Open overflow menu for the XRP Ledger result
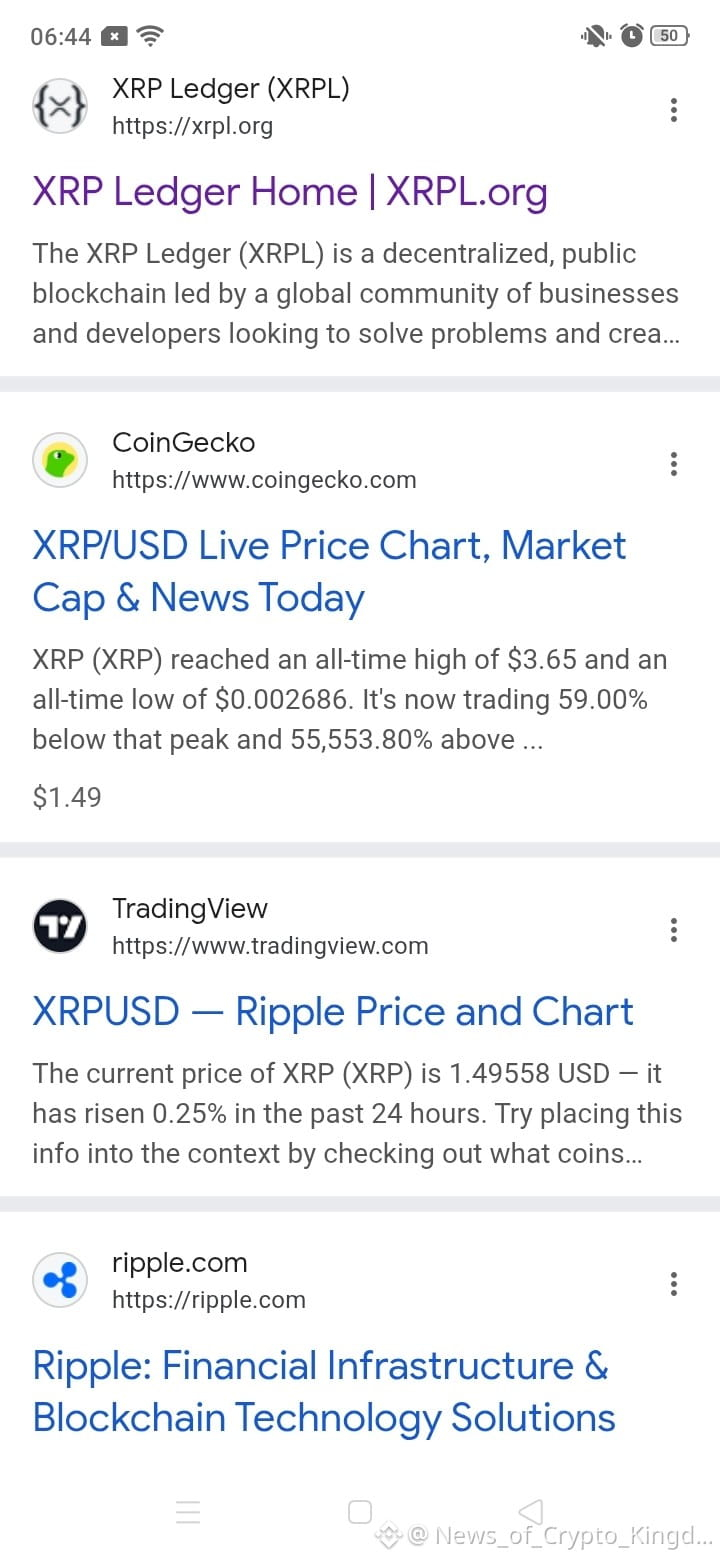The height and width of the screenshot is (1560, 720). [x=674, y=110]
